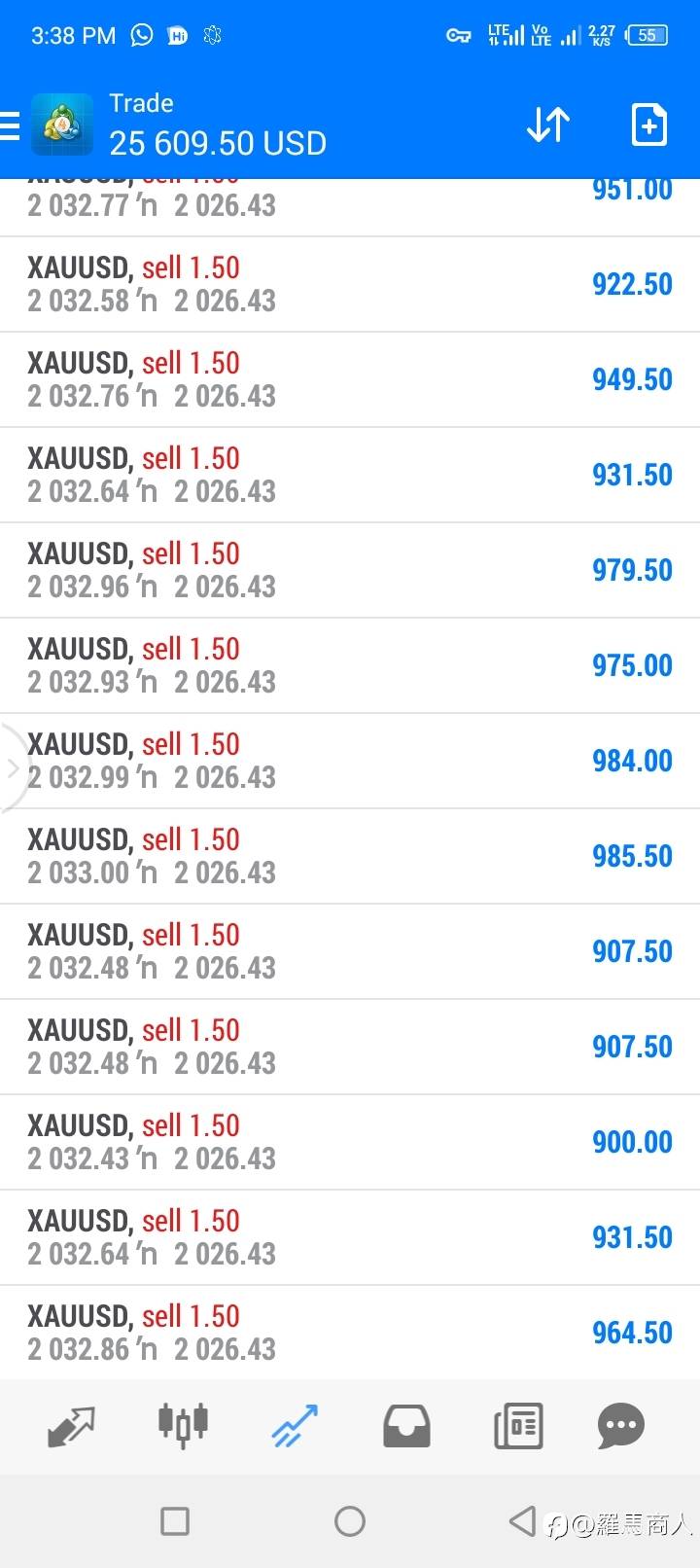This screenshot has width=700, height=1568.
Task: Show recent apps
Action: pyautogui.click(x=175, y=1520)
